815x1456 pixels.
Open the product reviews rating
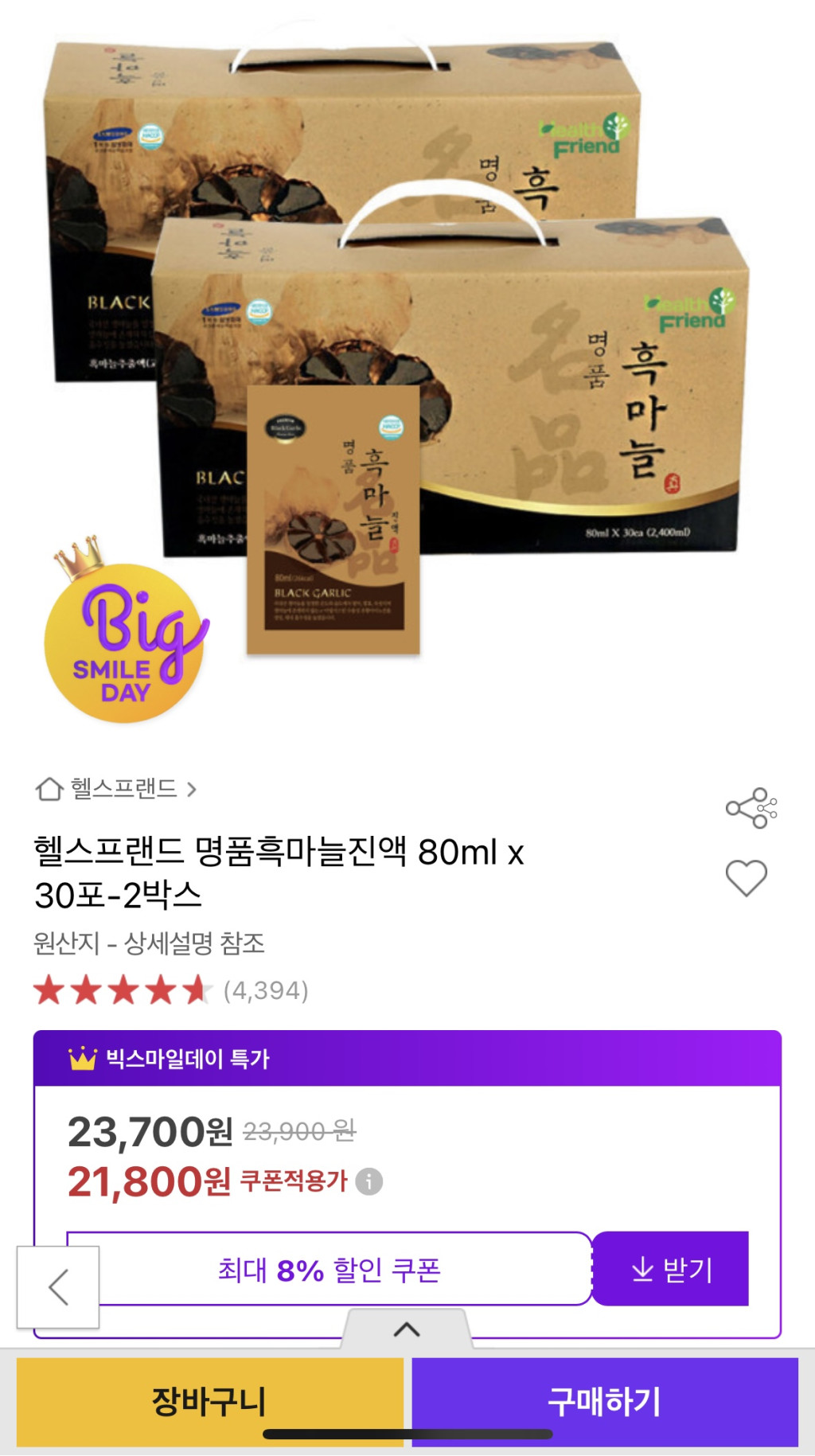point(170,991)
